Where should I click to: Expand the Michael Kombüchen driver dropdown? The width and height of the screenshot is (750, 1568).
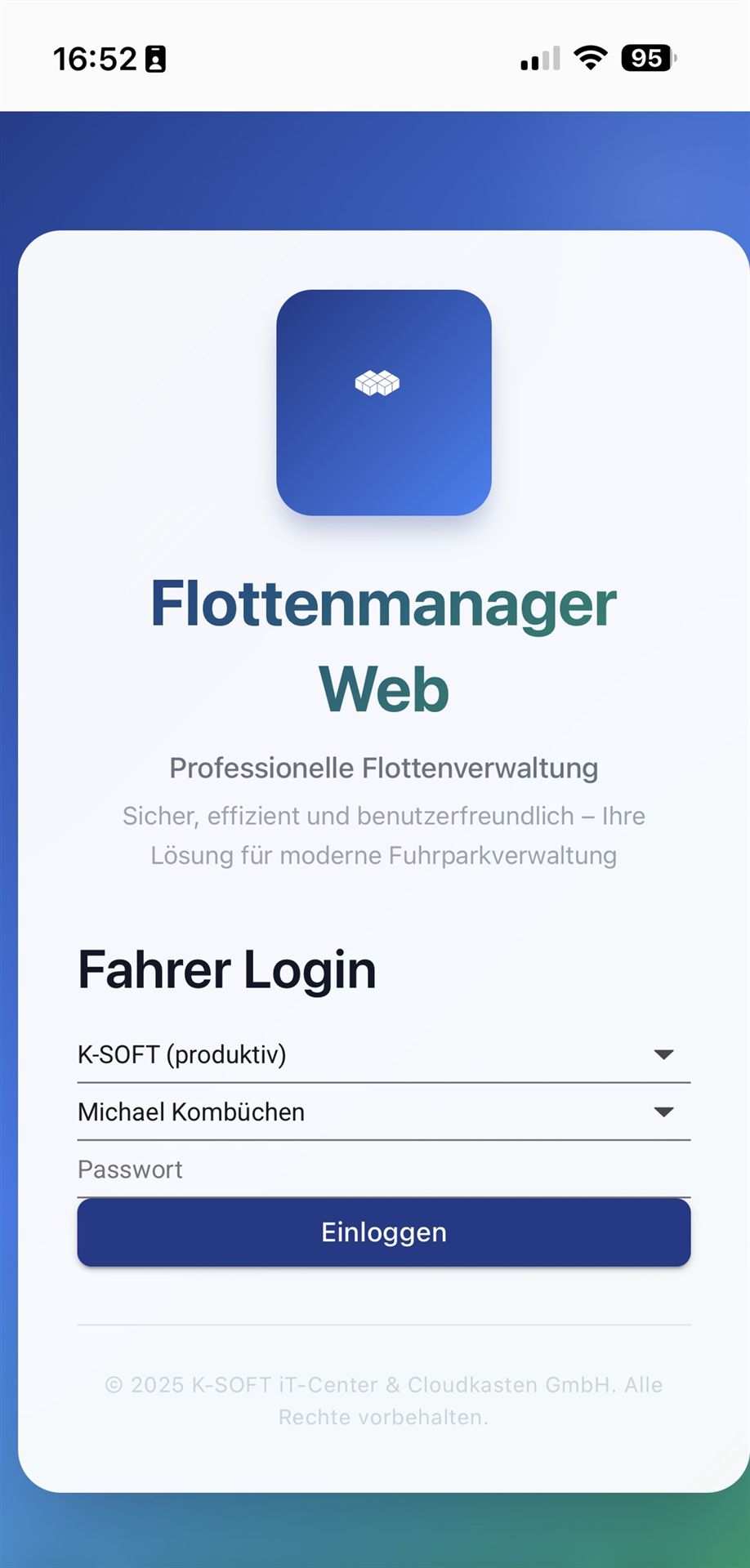coord(383,1111)
